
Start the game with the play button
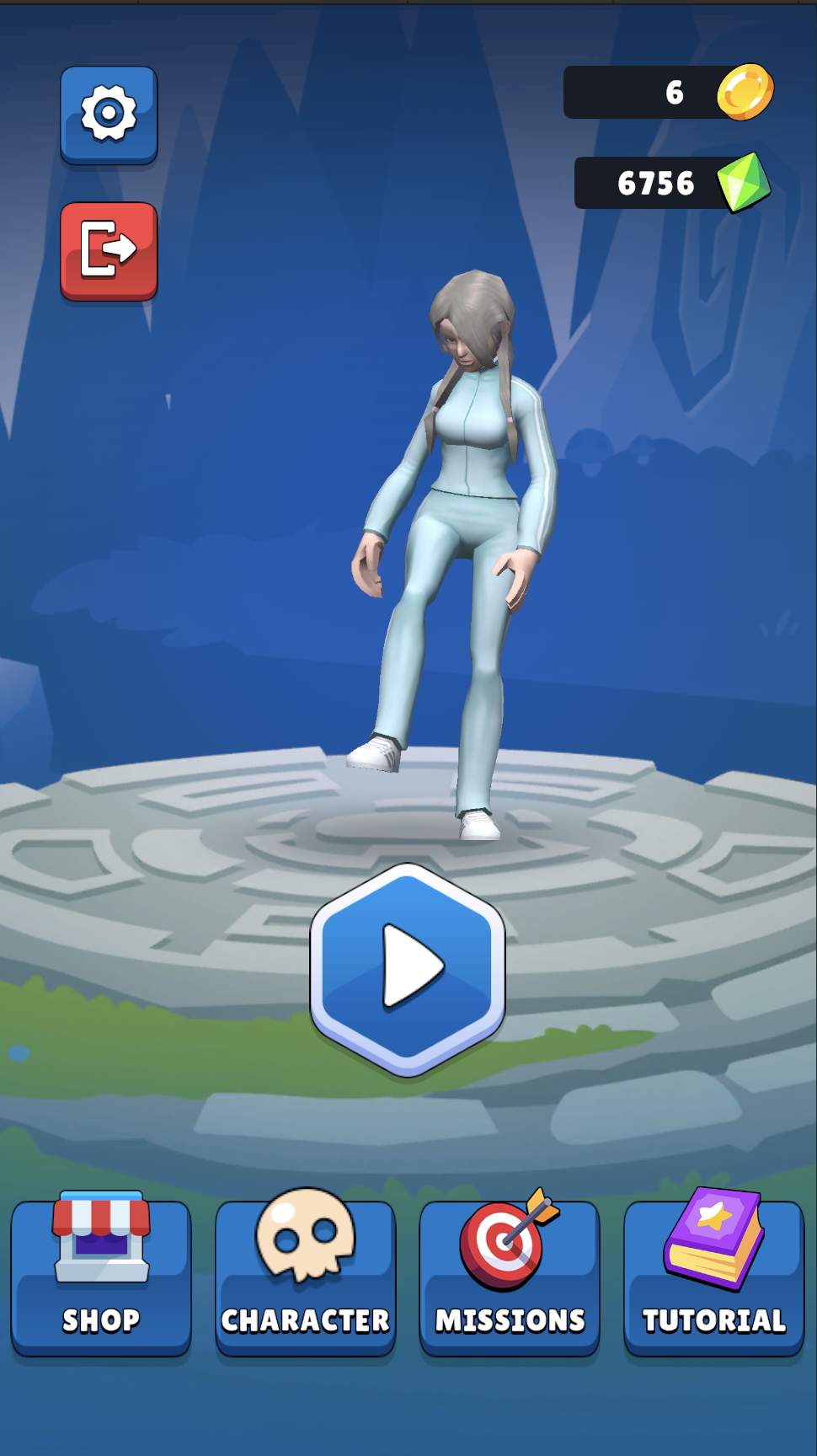tap(408, 968)
